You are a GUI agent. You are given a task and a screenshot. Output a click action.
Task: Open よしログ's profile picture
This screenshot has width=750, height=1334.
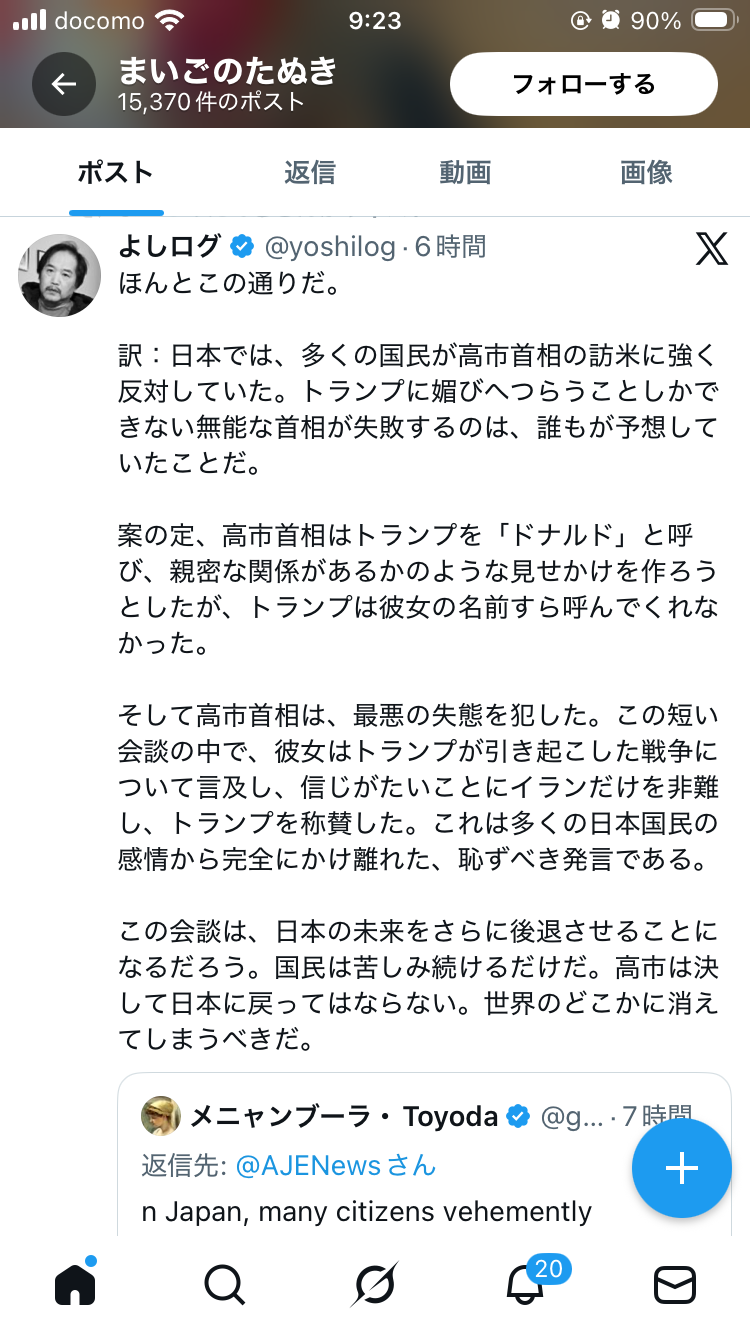click(60, 275)
